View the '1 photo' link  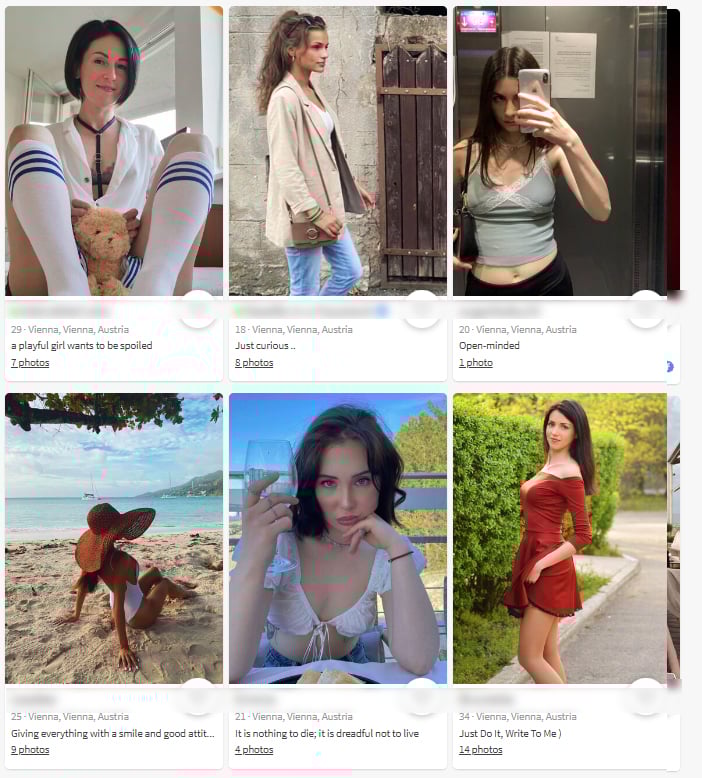(x=476, y=363)
